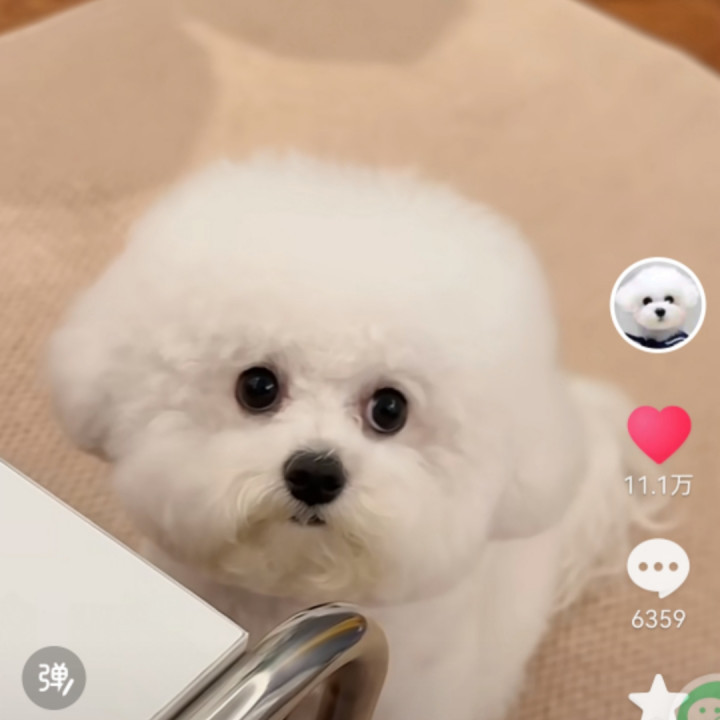
Task: Like the video with the heart icon
Action: pyautogui.click(x=658, y=433)
